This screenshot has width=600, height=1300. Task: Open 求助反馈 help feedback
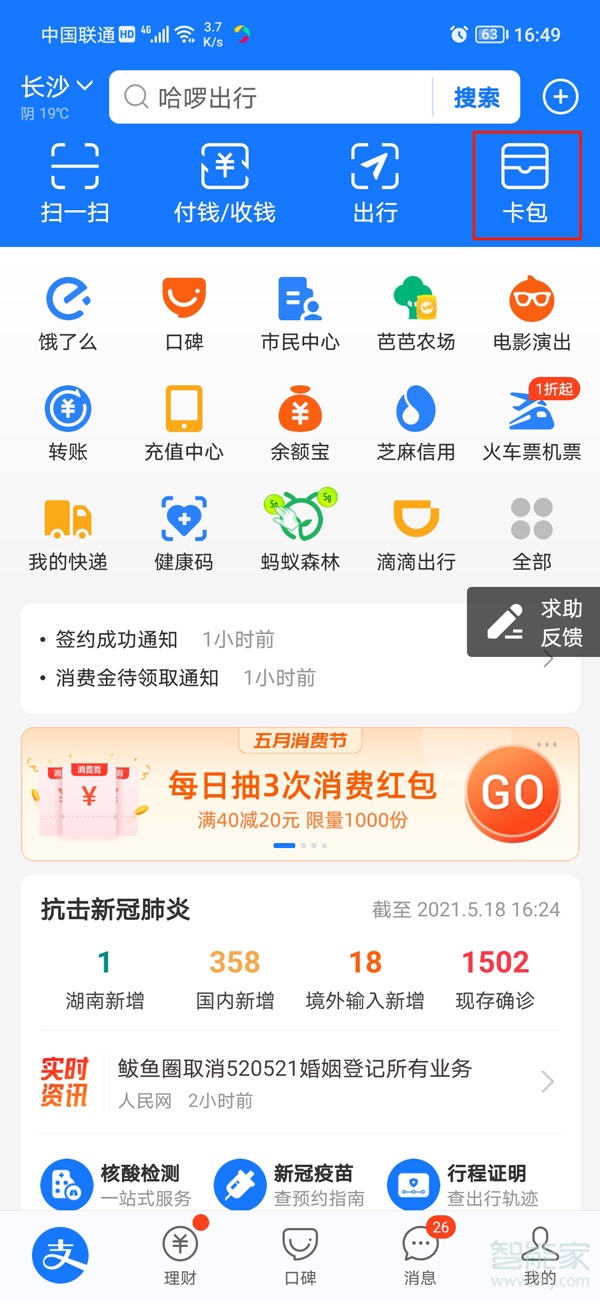534,622
